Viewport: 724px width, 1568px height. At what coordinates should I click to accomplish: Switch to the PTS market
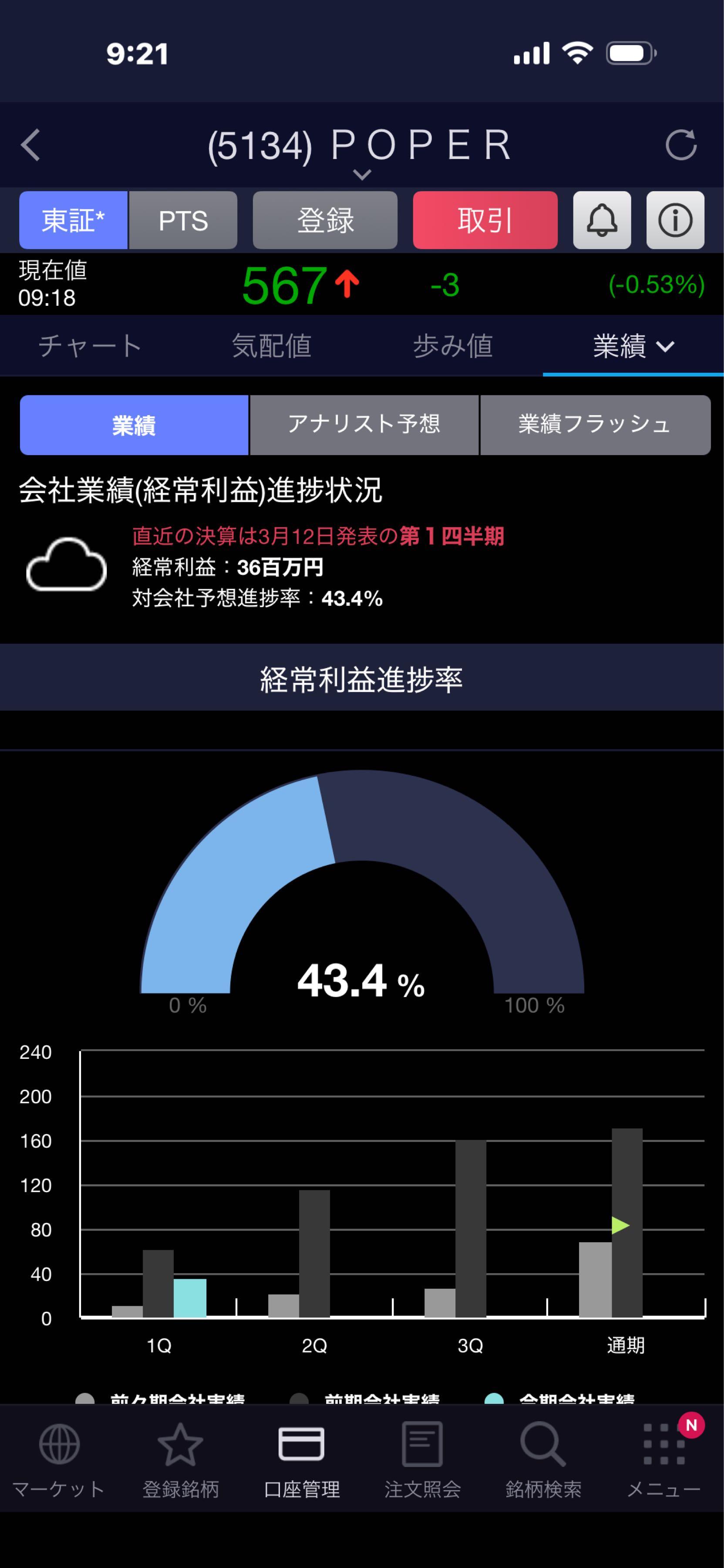[x=183, y=220]
